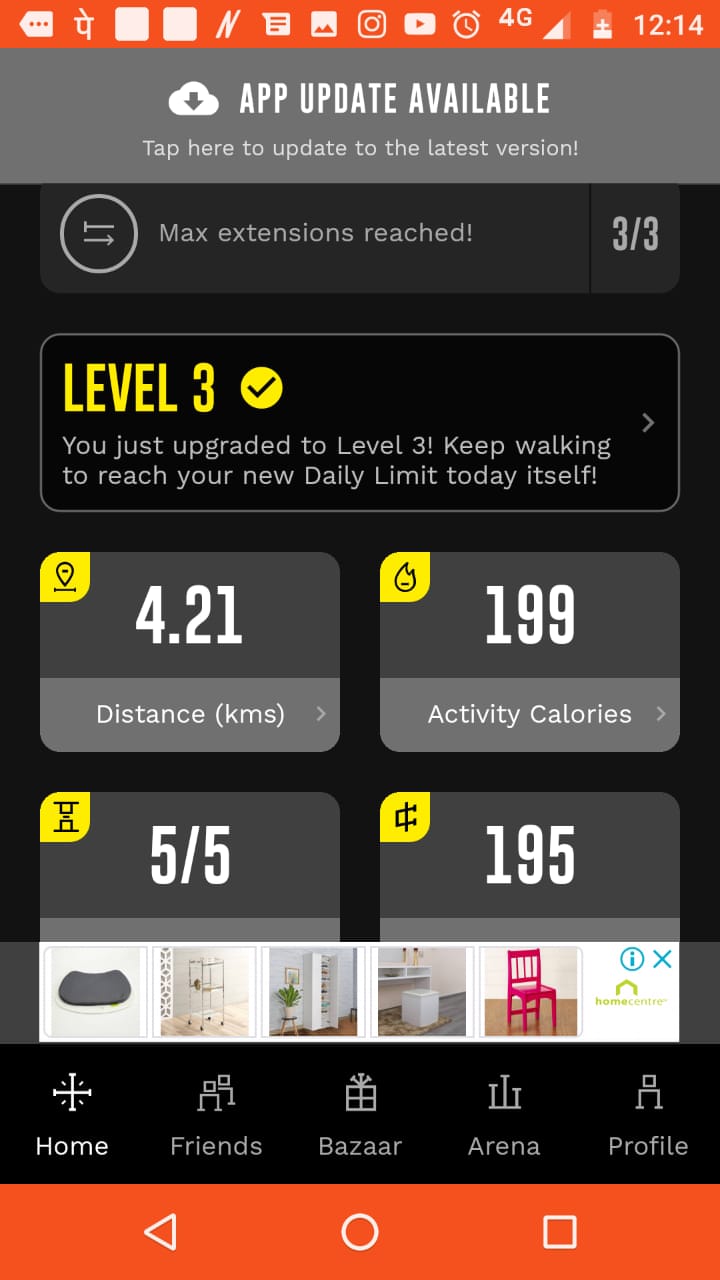720x1280 pixels.
Task: Open the pink chair ad item
Action: click(x=530, y=992)
